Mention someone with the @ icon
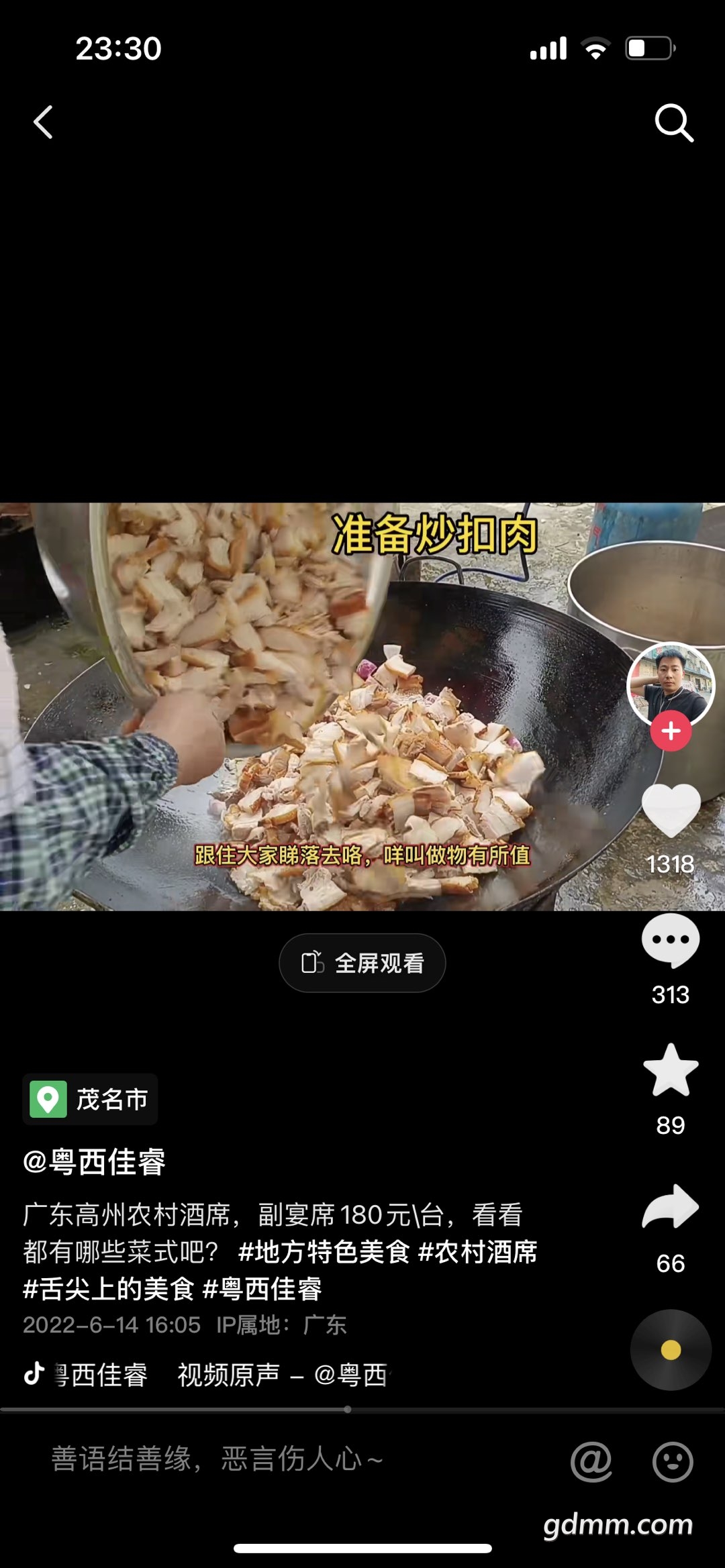 [x=591, y=1461]
